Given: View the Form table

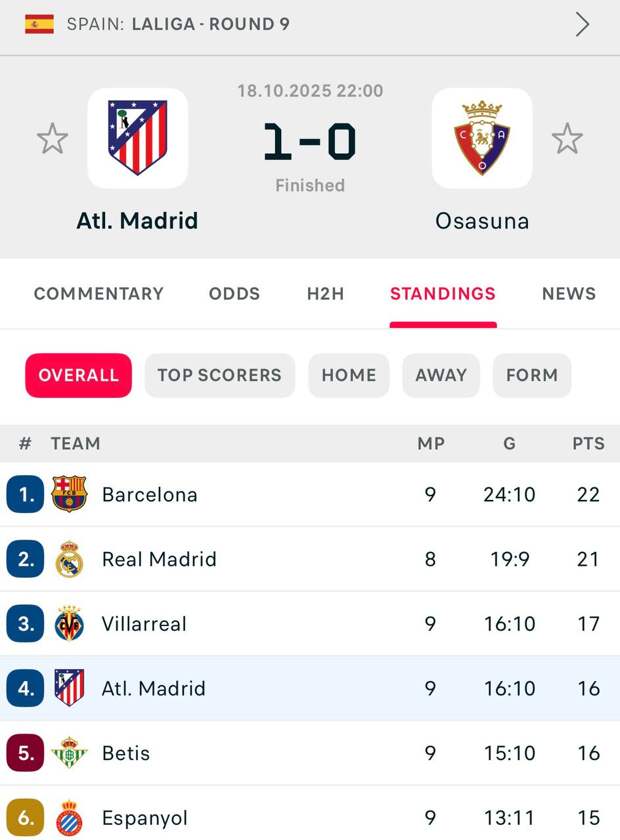Looking at the screenshot, I should coord(531,375).
